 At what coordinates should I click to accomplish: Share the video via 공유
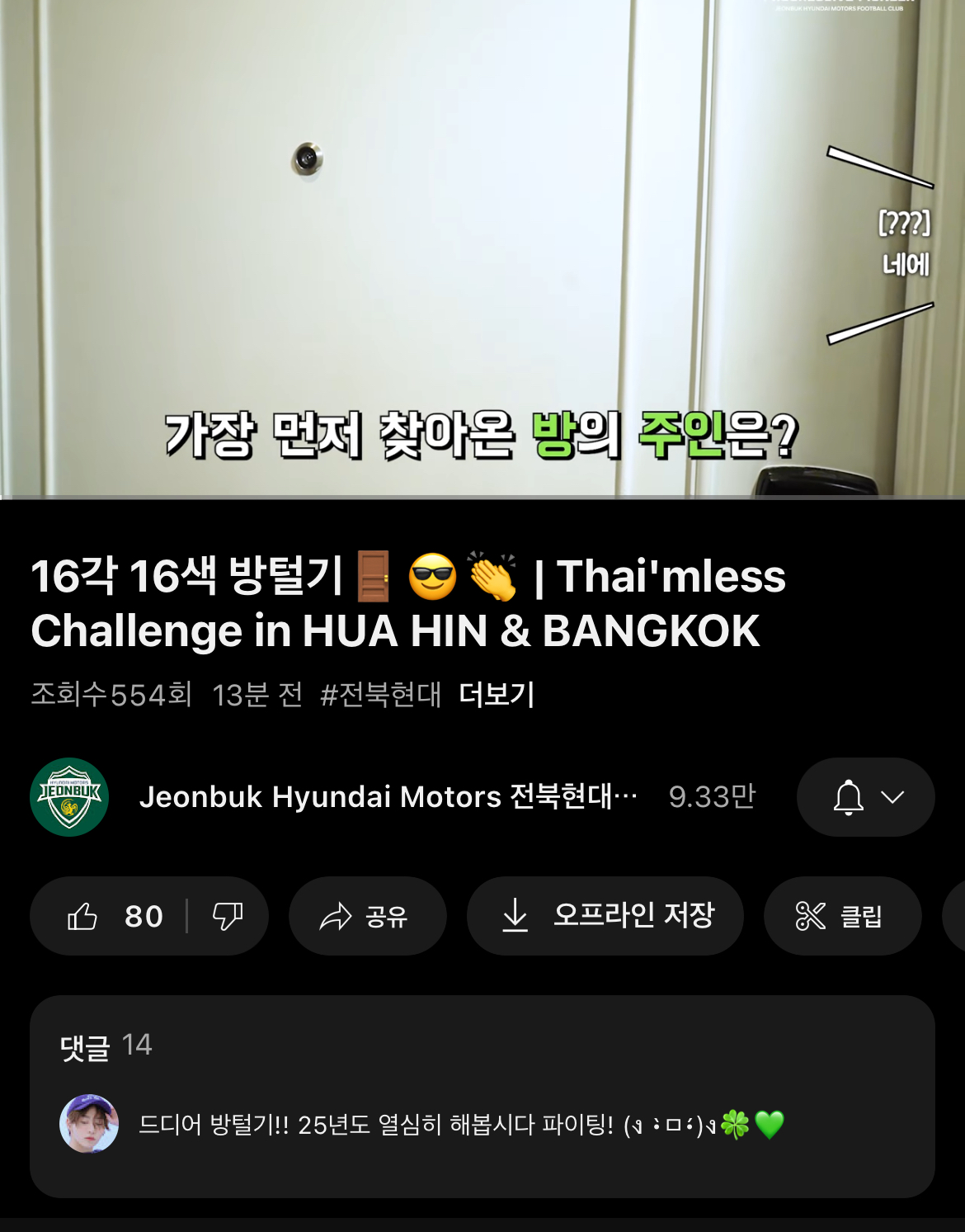(x=367, y=916)
